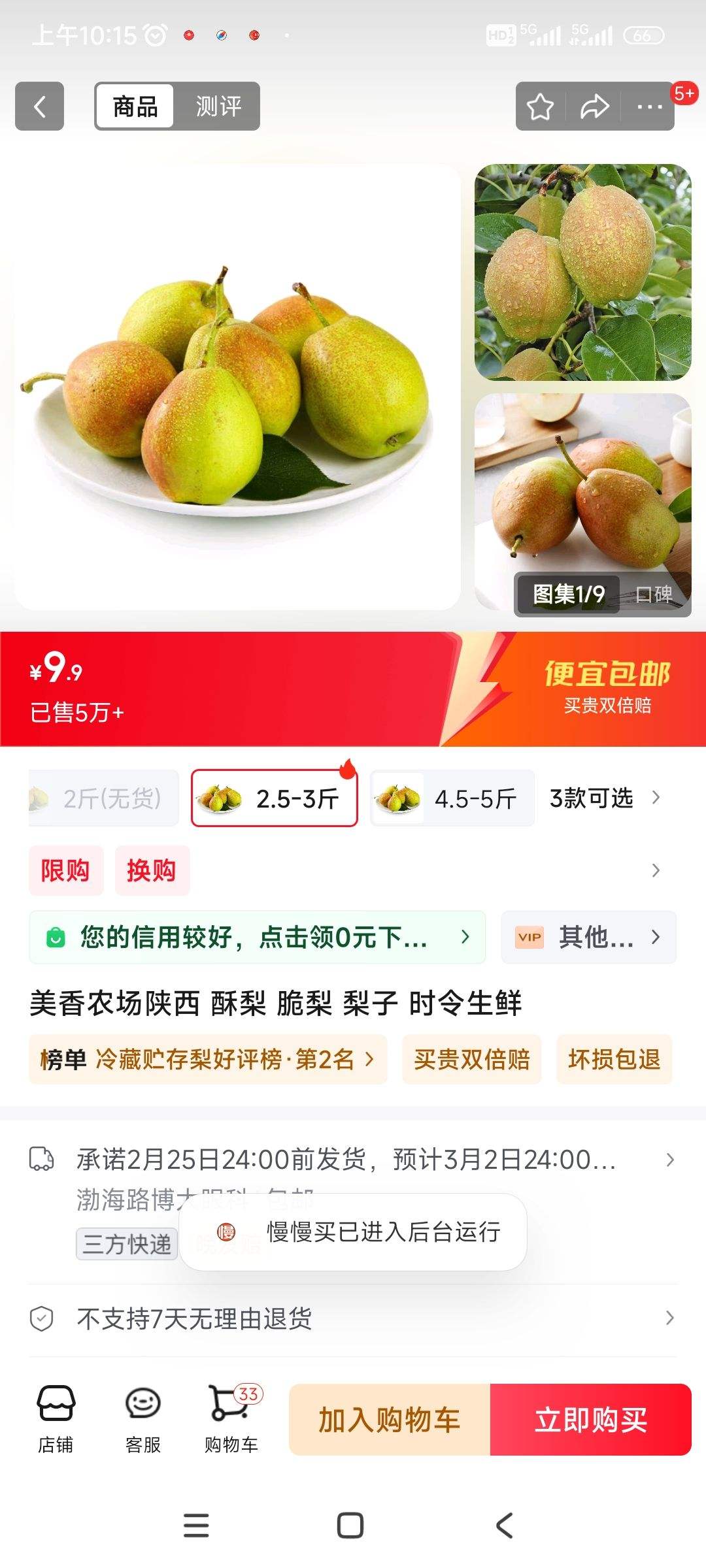706x1568 pixels.
Task: Select the 4.5-5斤 specification option
Action: coord(452,798)
